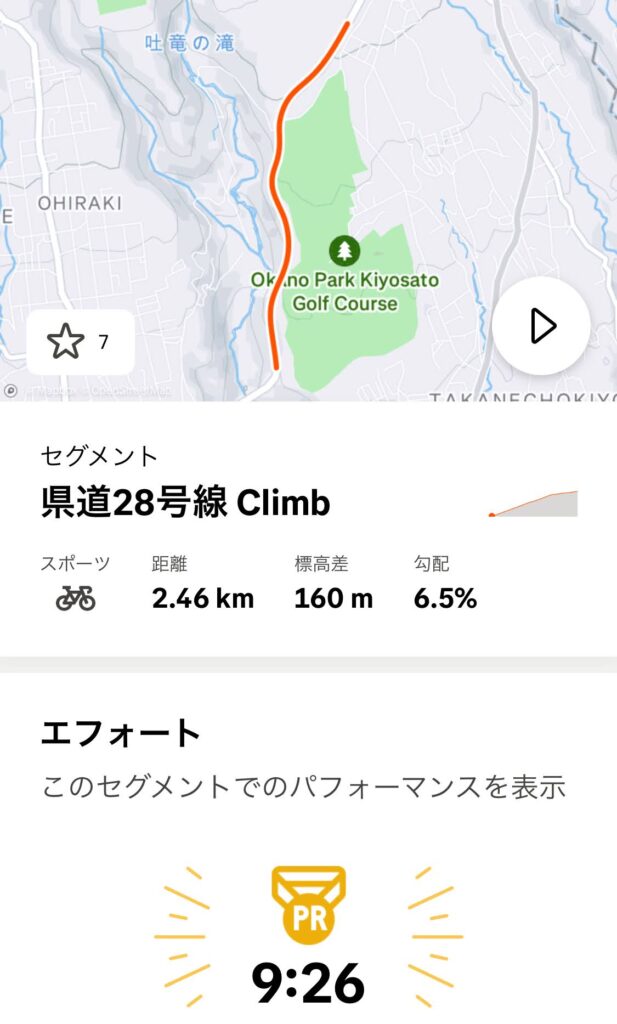This screenshot has height=1024, width=617.
Task: Star this segment with 7 stars
Action: click(x=80, y=342)
